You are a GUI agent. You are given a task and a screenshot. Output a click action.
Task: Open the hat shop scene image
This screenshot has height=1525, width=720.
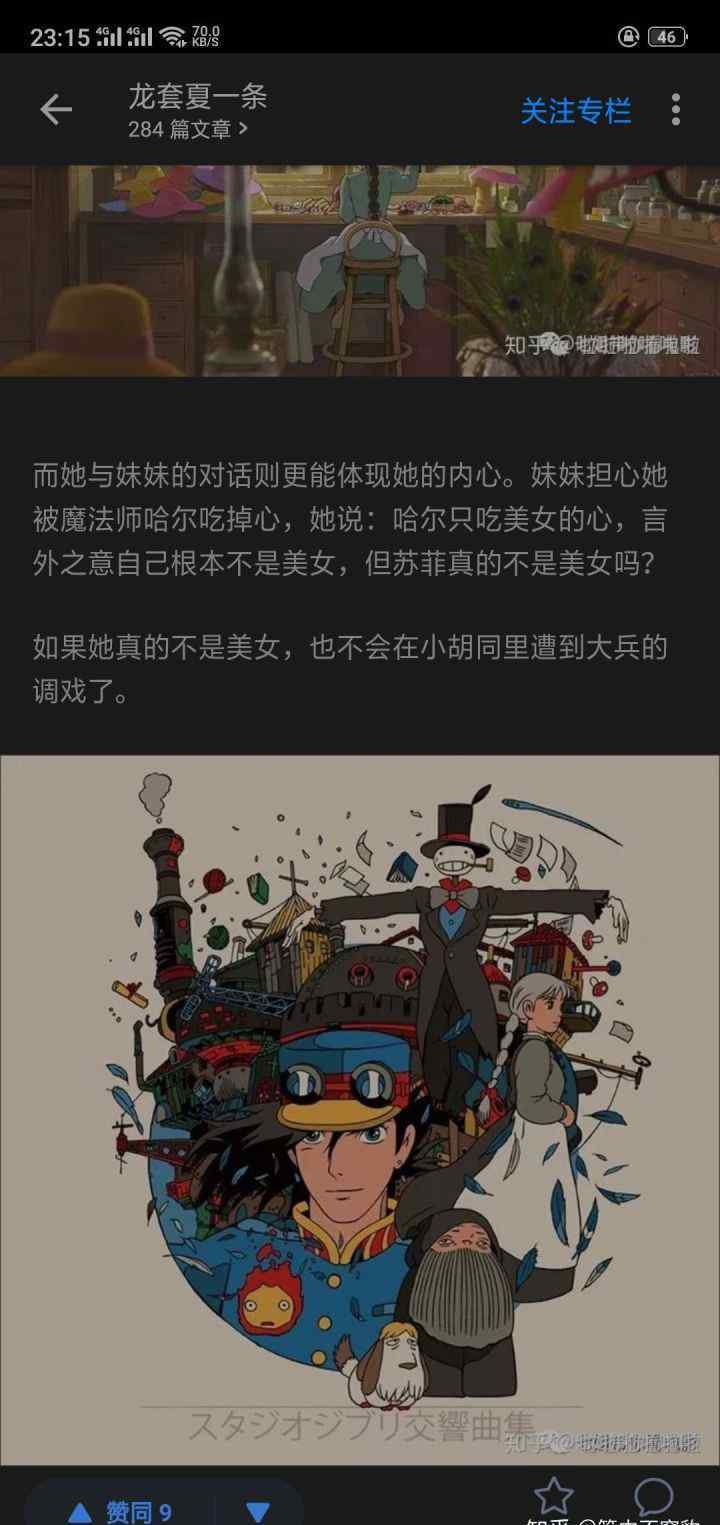360,271
